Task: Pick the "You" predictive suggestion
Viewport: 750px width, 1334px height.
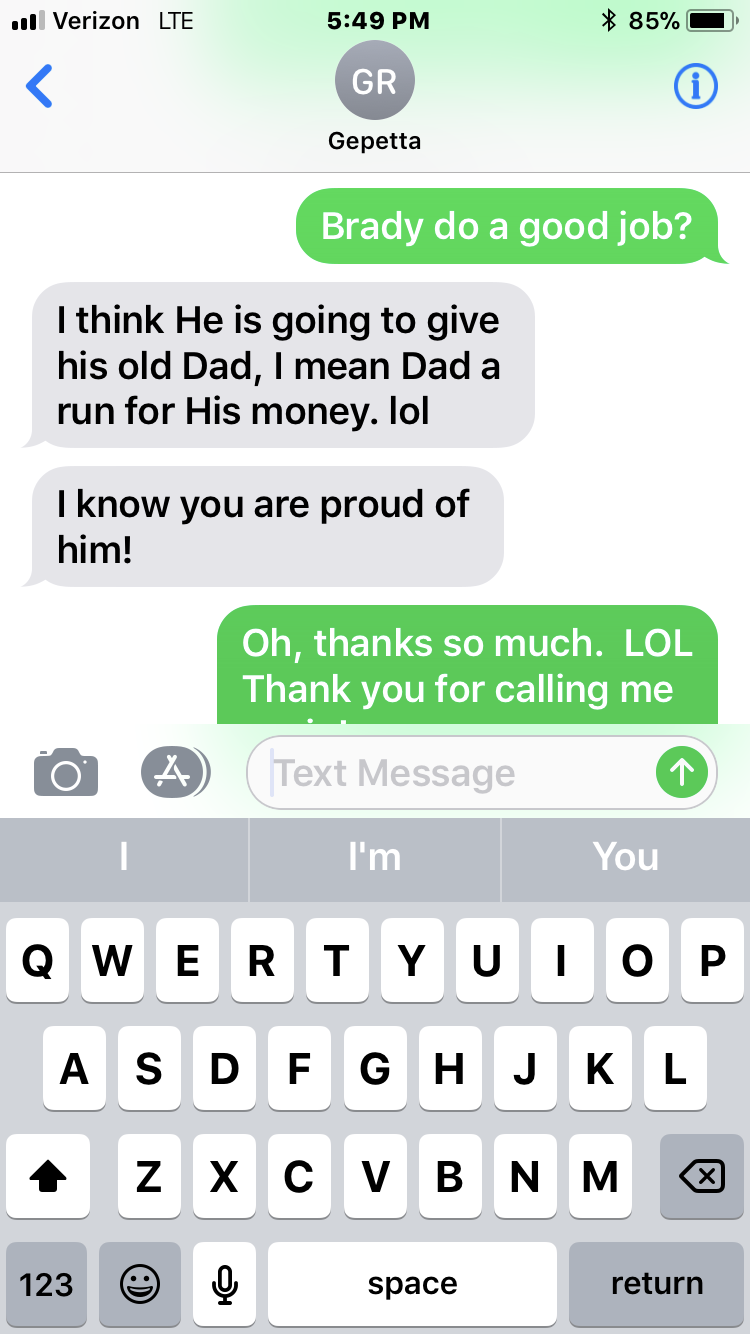Action: point(626,858)
